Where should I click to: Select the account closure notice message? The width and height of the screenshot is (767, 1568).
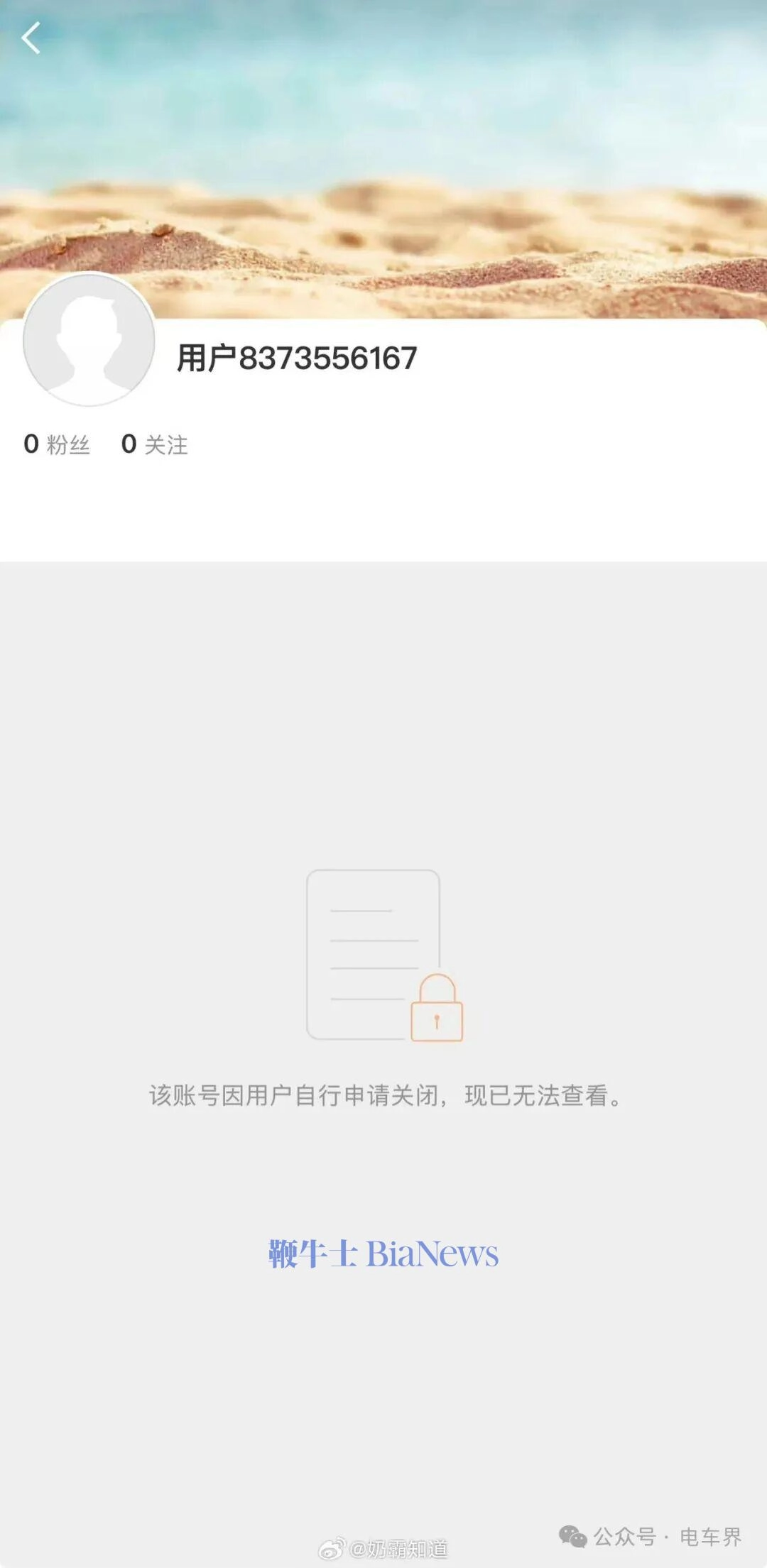tap(383, 1097)
